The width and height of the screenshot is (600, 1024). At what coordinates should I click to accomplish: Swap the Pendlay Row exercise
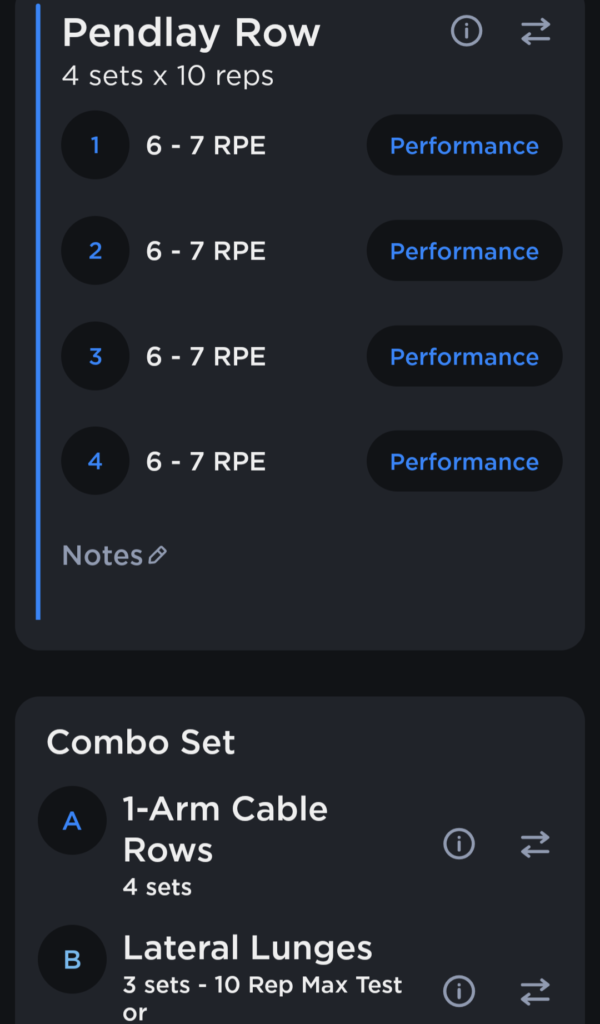click(x=536, y=32)
